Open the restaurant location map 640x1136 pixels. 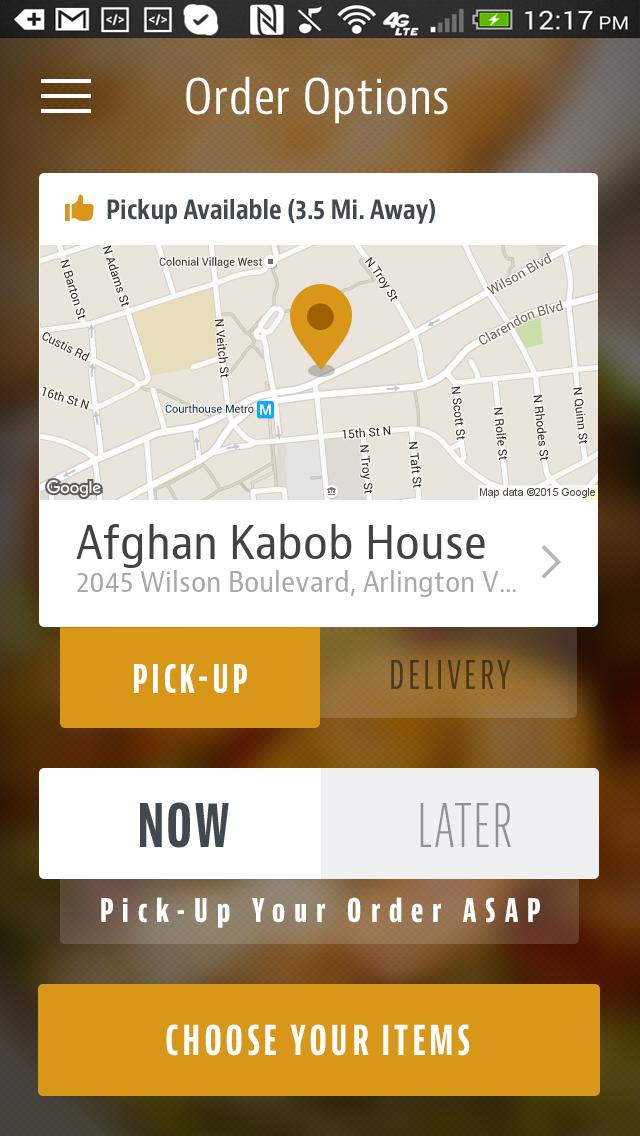pyautogui.click(x=318, y=372)
